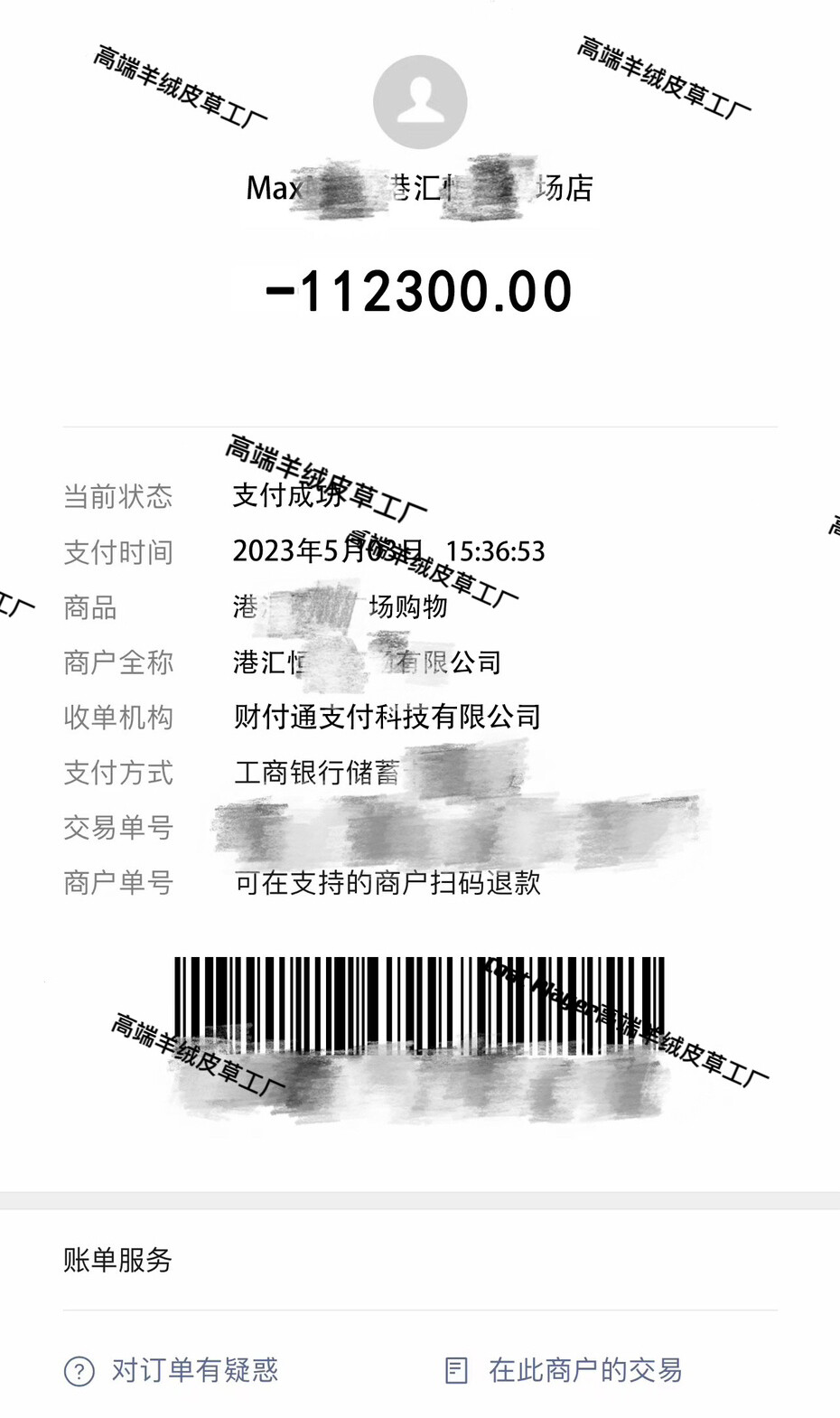The height and width of the screenshot is (1418, 840).
Task: Open the merchant avatar profile
Action: pos(420,102)
